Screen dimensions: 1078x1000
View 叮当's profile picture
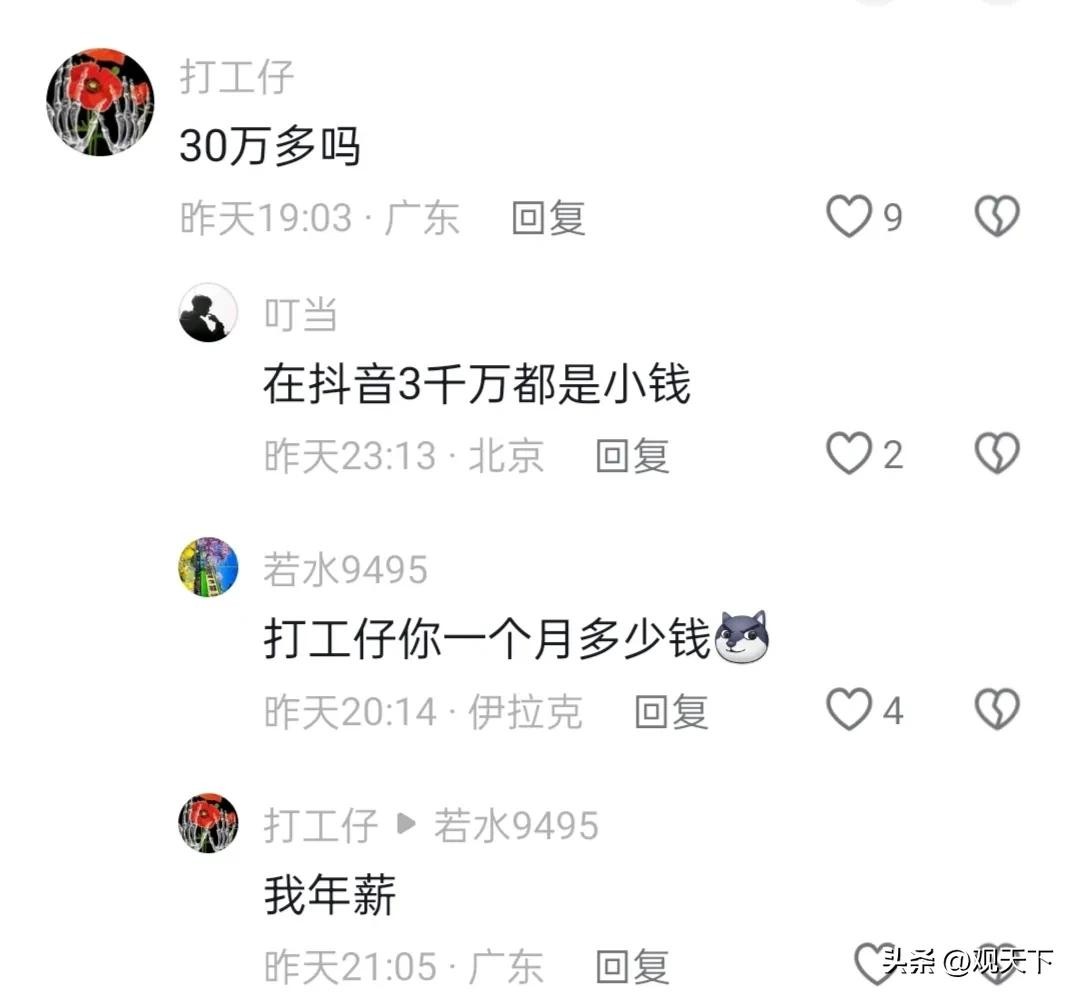click(x=208, y=313)
